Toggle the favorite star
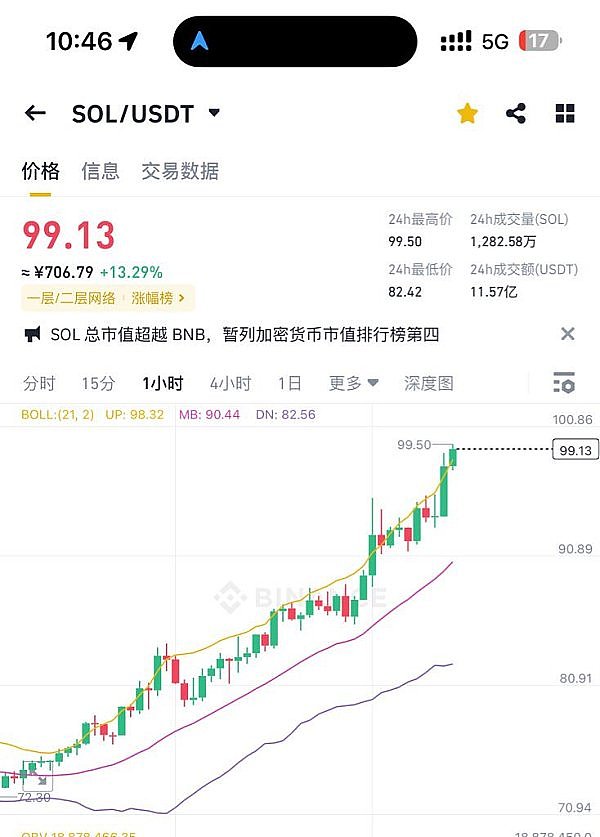Image resolution: width=600 pixels, height=837 pixels. (467, 113)
